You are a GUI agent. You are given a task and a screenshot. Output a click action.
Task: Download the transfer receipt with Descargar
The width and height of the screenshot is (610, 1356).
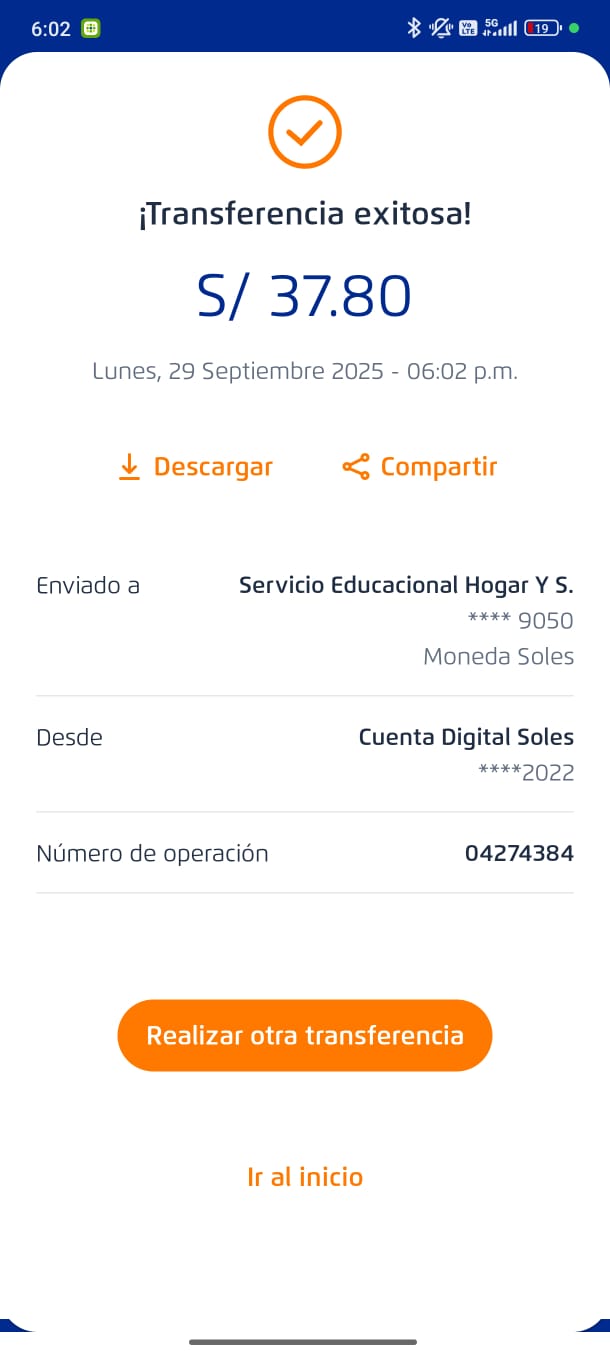tap(196, 467)
